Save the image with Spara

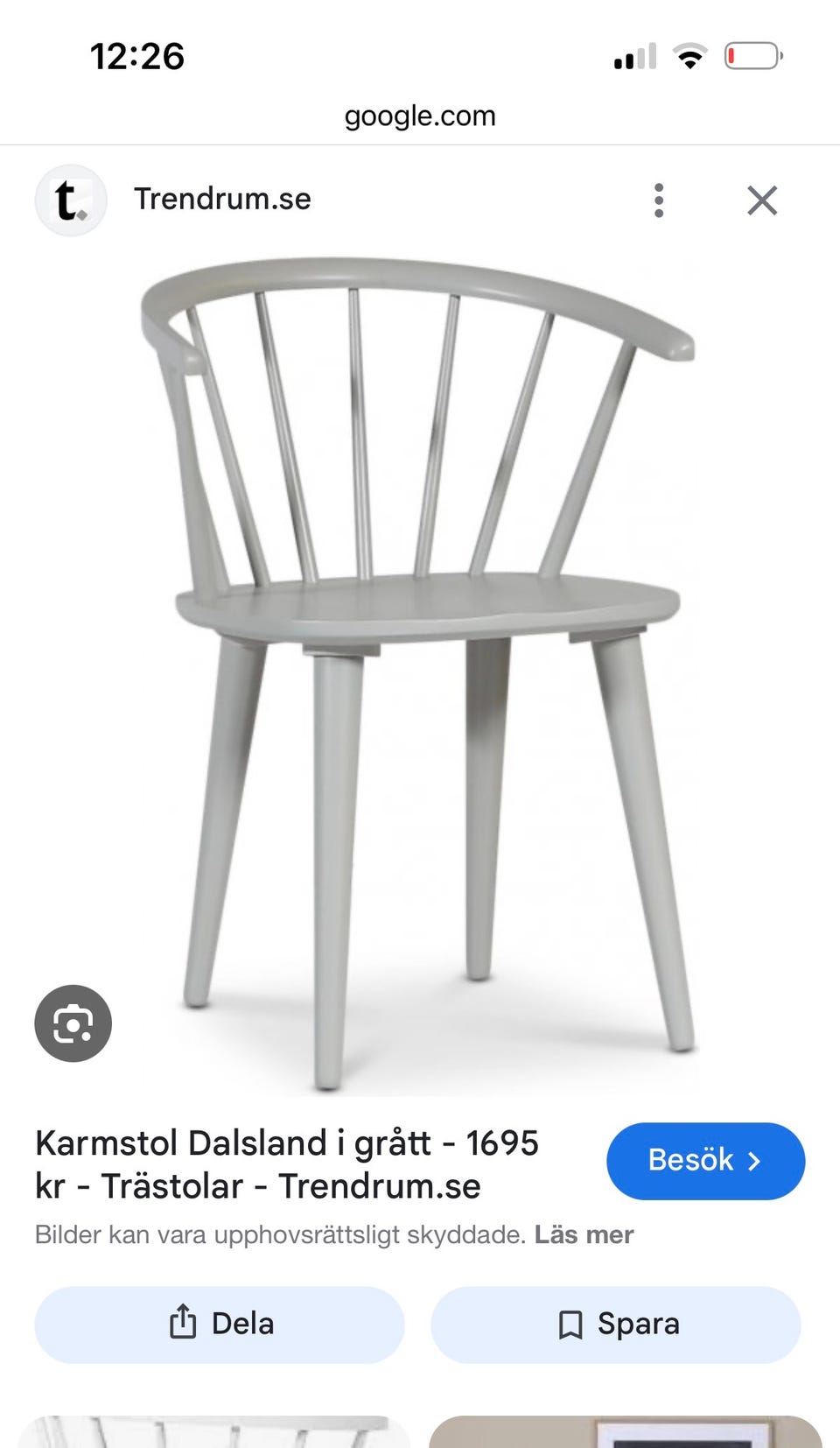[x=616, y=1324]
